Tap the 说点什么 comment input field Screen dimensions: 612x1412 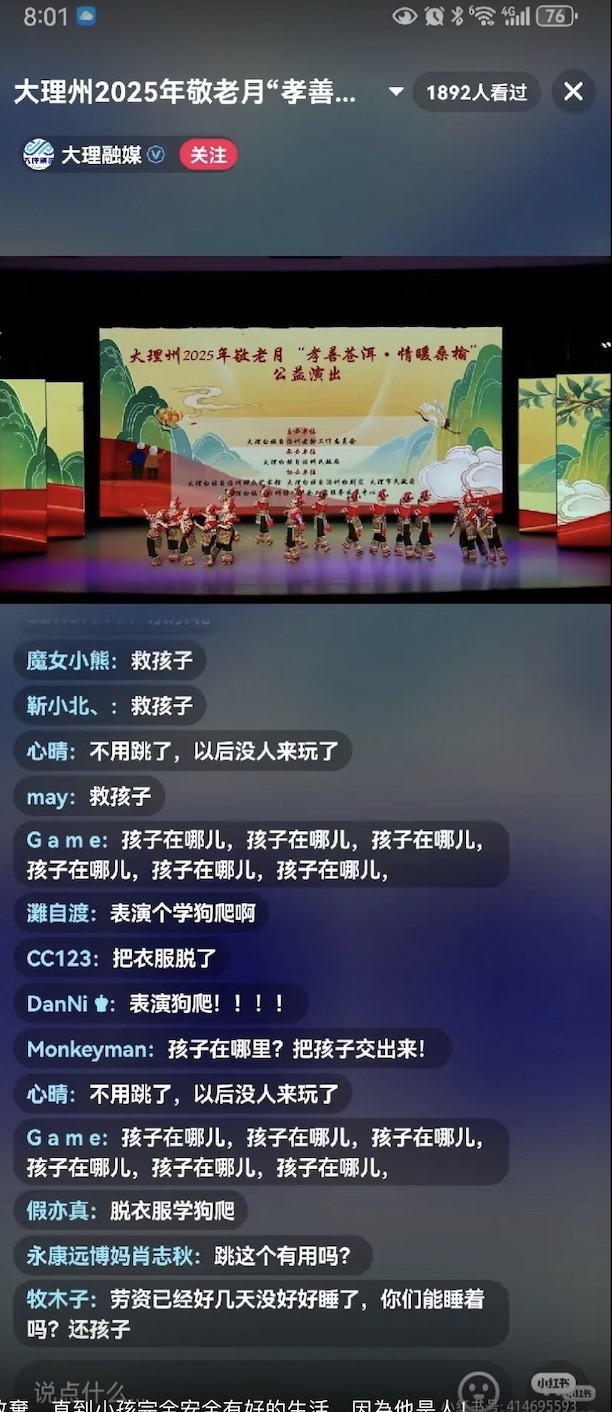(200, 1390)
